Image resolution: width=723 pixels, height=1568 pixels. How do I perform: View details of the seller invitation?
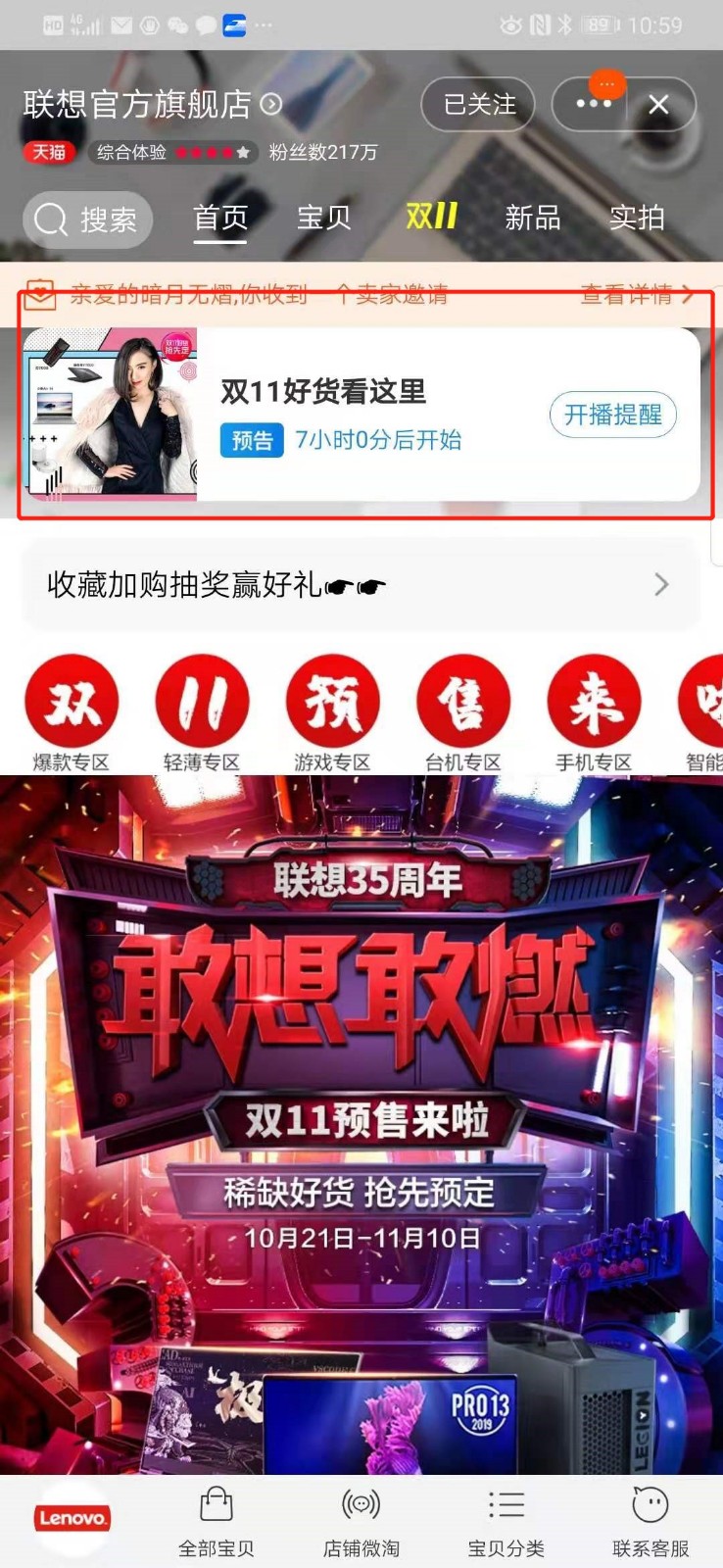coord(635,293)
